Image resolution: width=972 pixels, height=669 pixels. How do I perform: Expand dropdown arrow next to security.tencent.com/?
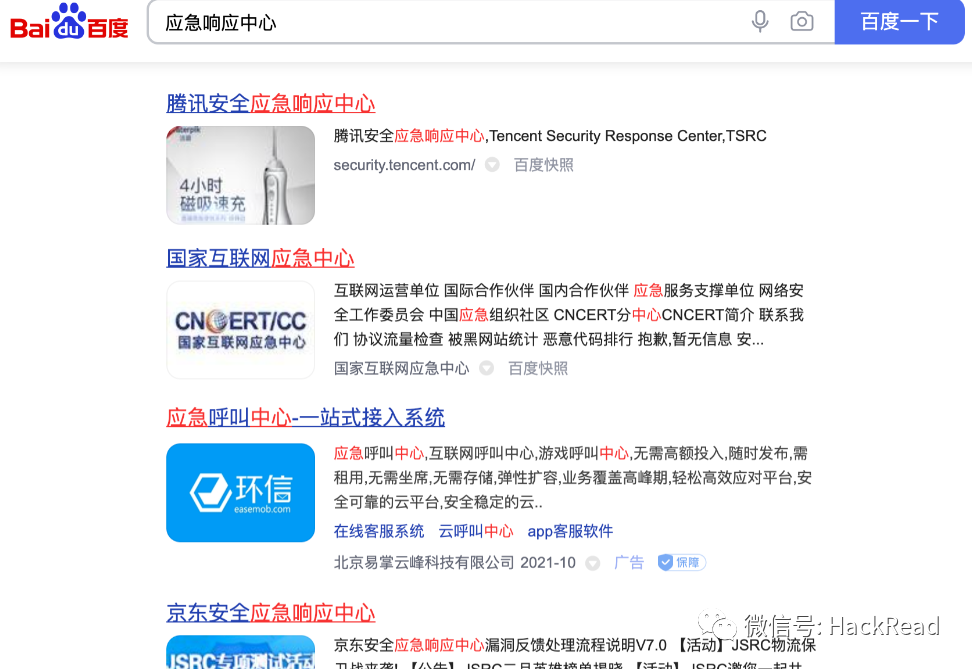[492, 165]
